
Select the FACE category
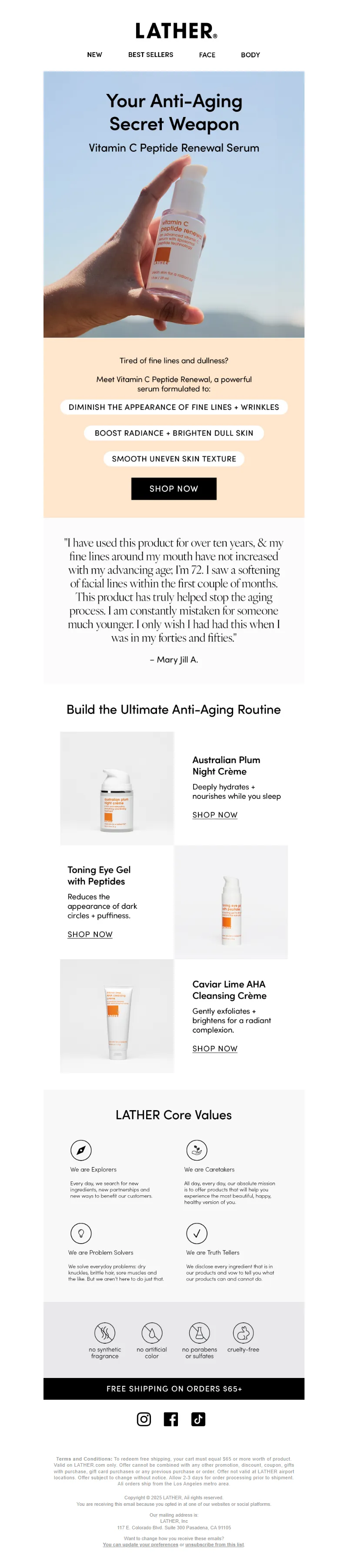pyautogui.click(x=207, y=55)
